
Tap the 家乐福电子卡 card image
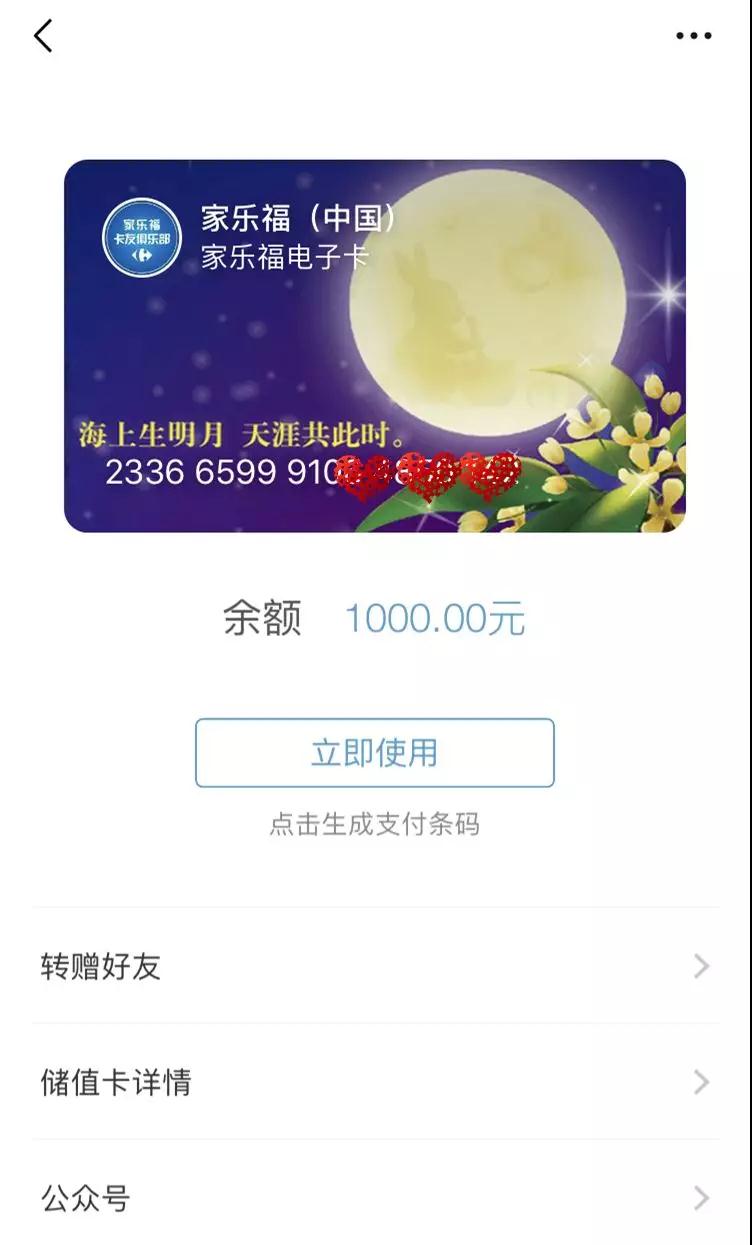pyautogui.click(x=375, y=346)
